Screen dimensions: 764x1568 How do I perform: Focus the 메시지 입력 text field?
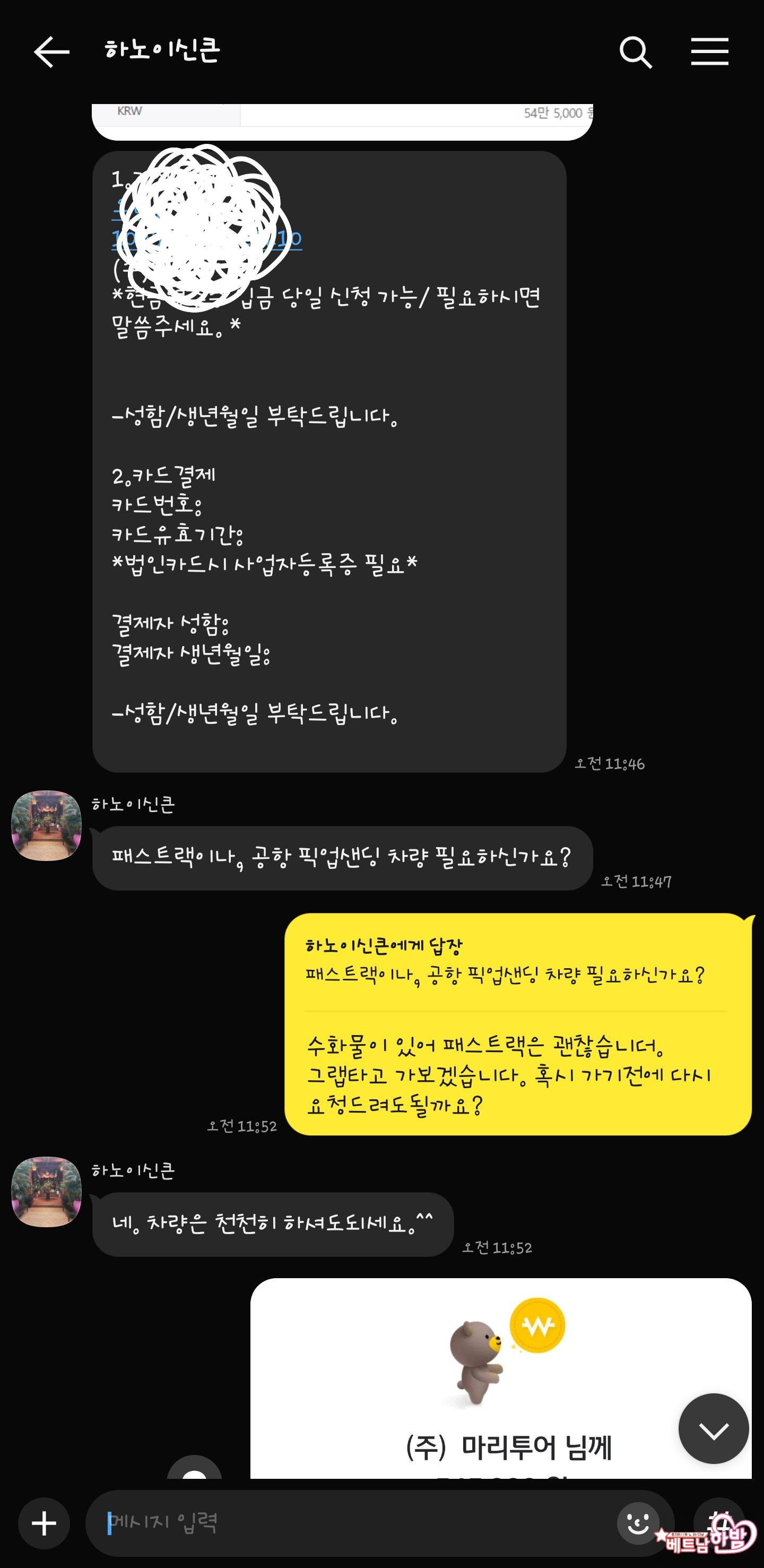tap(353, 1523)
